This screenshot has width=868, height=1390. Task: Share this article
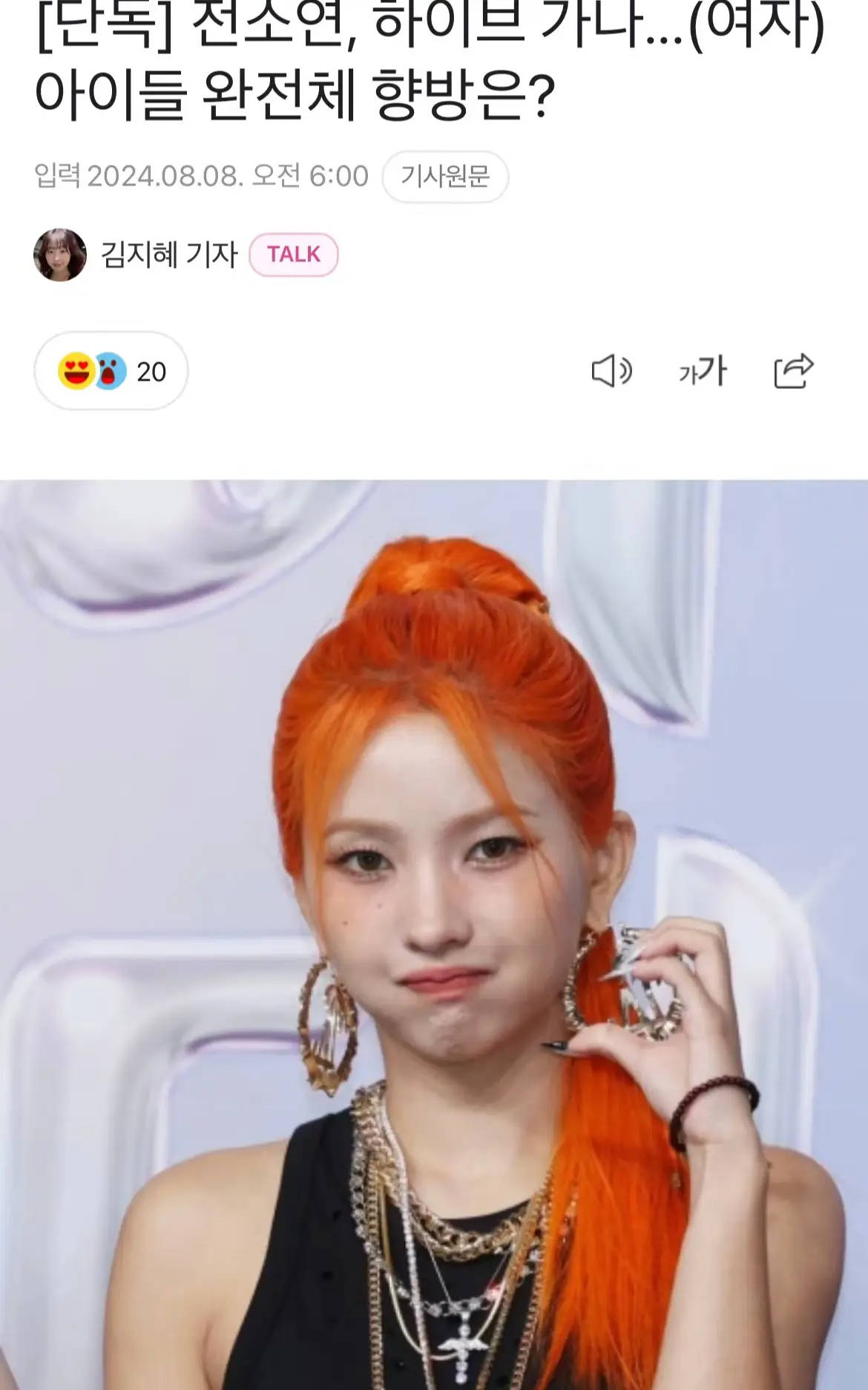[x=793, y=370]
